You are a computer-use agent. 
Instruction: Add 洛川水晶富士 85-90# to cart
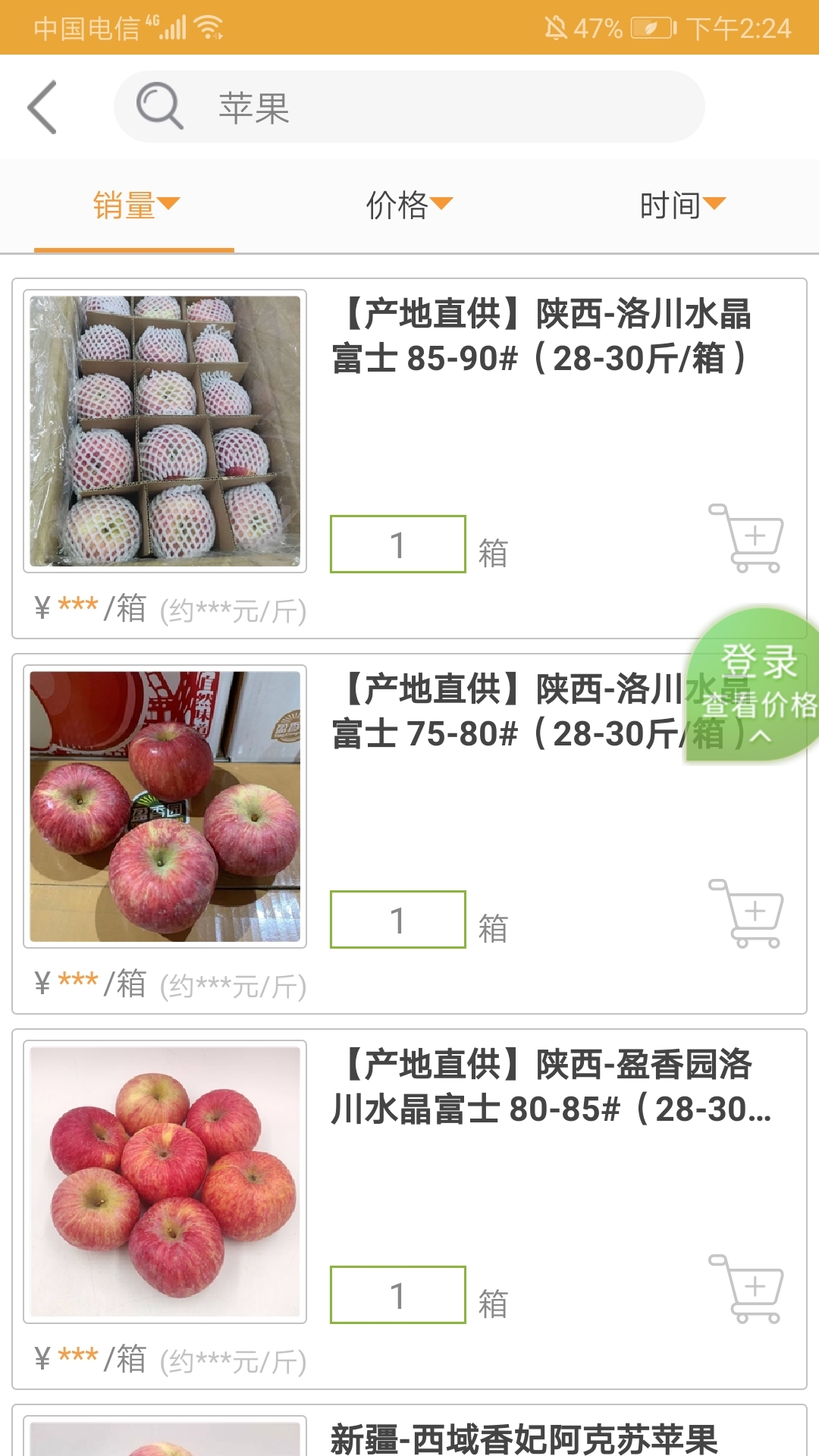746,538
